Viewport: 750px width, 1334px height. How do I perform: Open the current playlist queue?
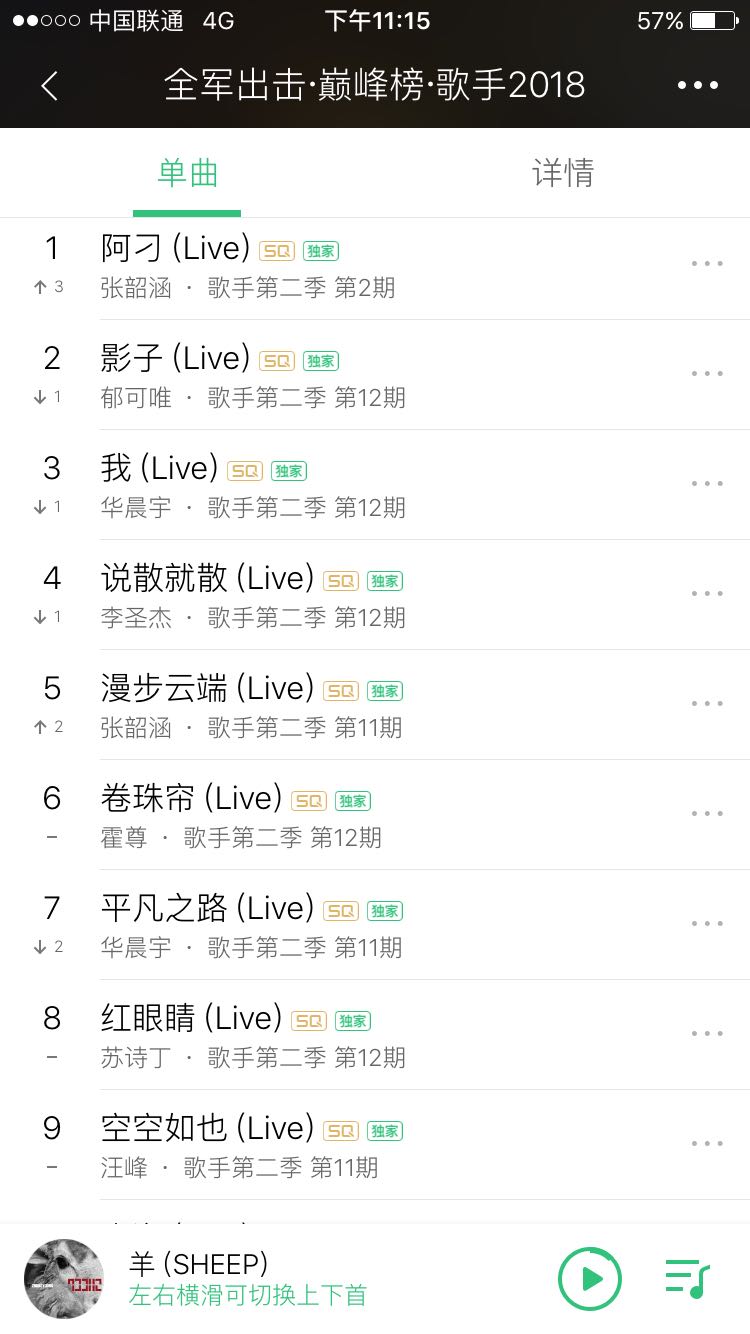(687, 1278)
